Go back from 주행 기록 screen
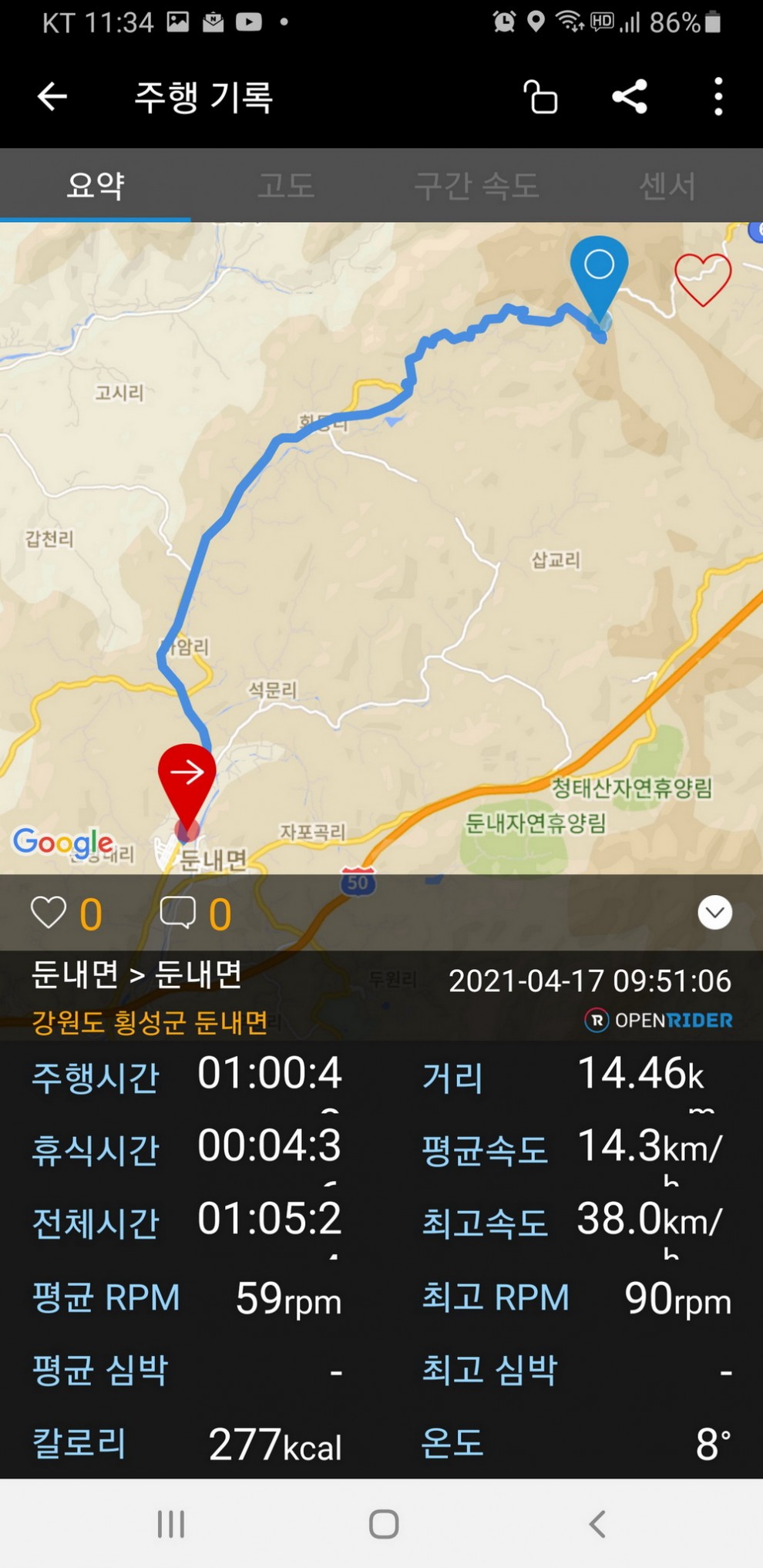The image size is (763, 1568). (x=52, y=97)
